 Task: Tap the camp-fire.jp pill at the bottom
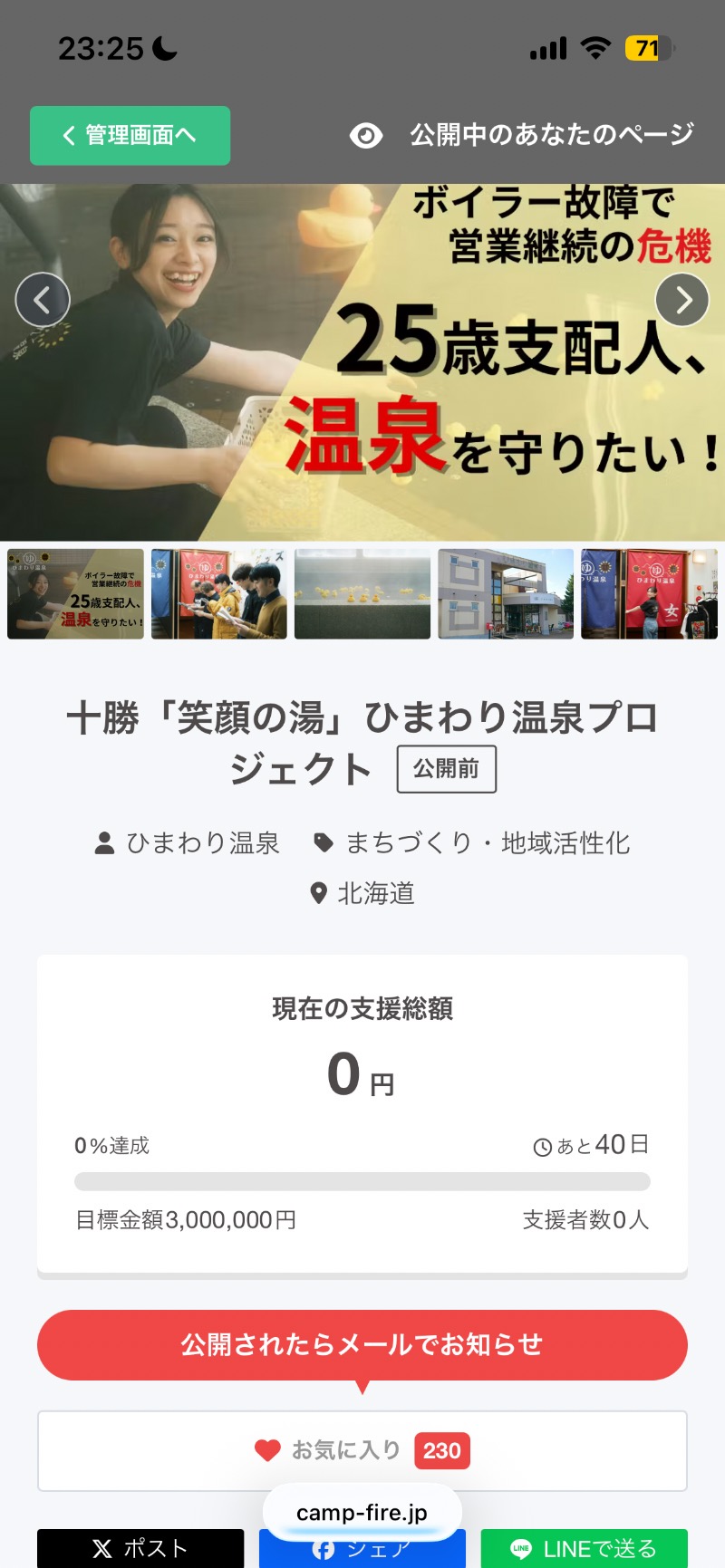pos(362,1511)
